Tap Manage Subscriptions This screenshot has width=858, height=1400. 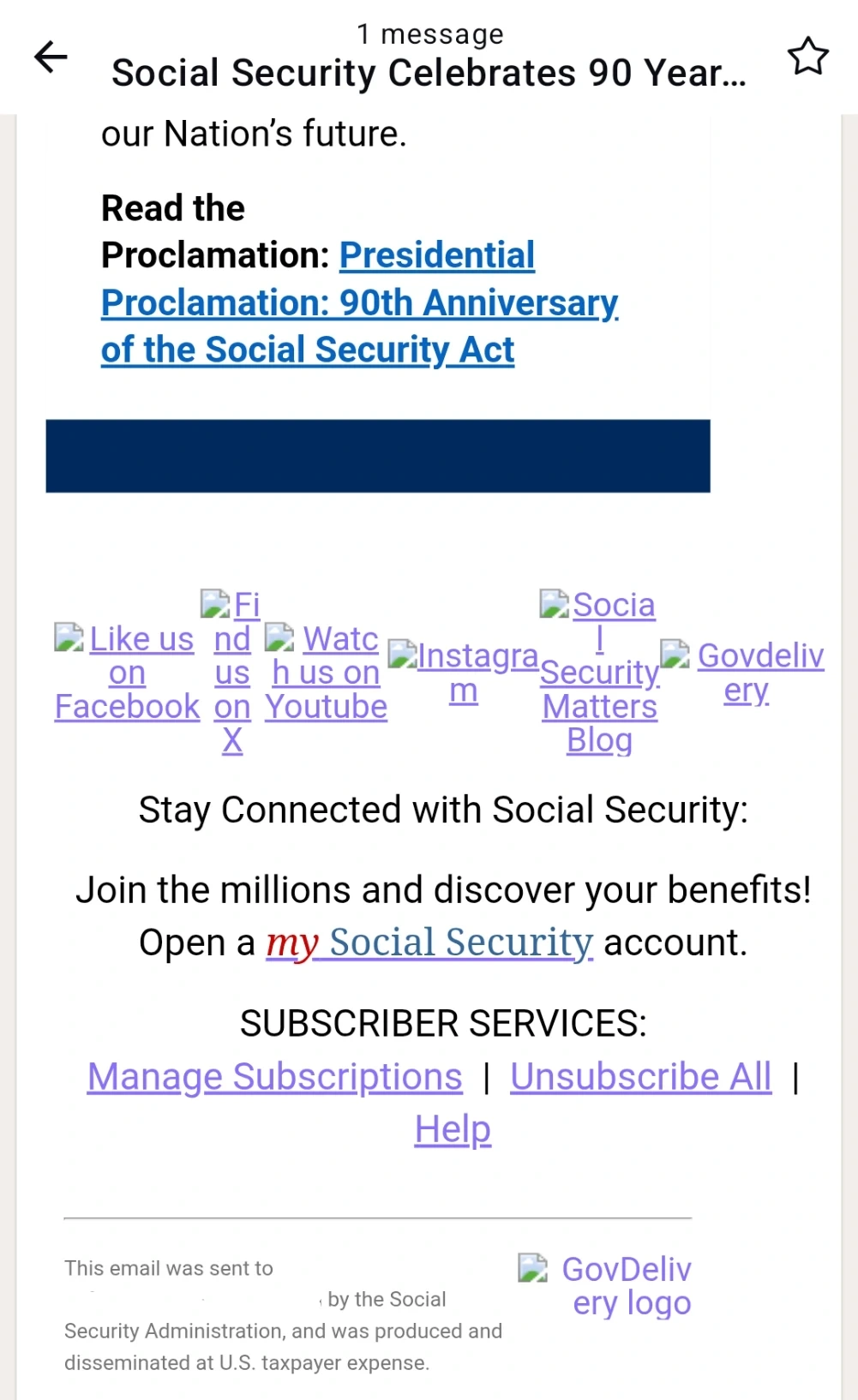274,1076
